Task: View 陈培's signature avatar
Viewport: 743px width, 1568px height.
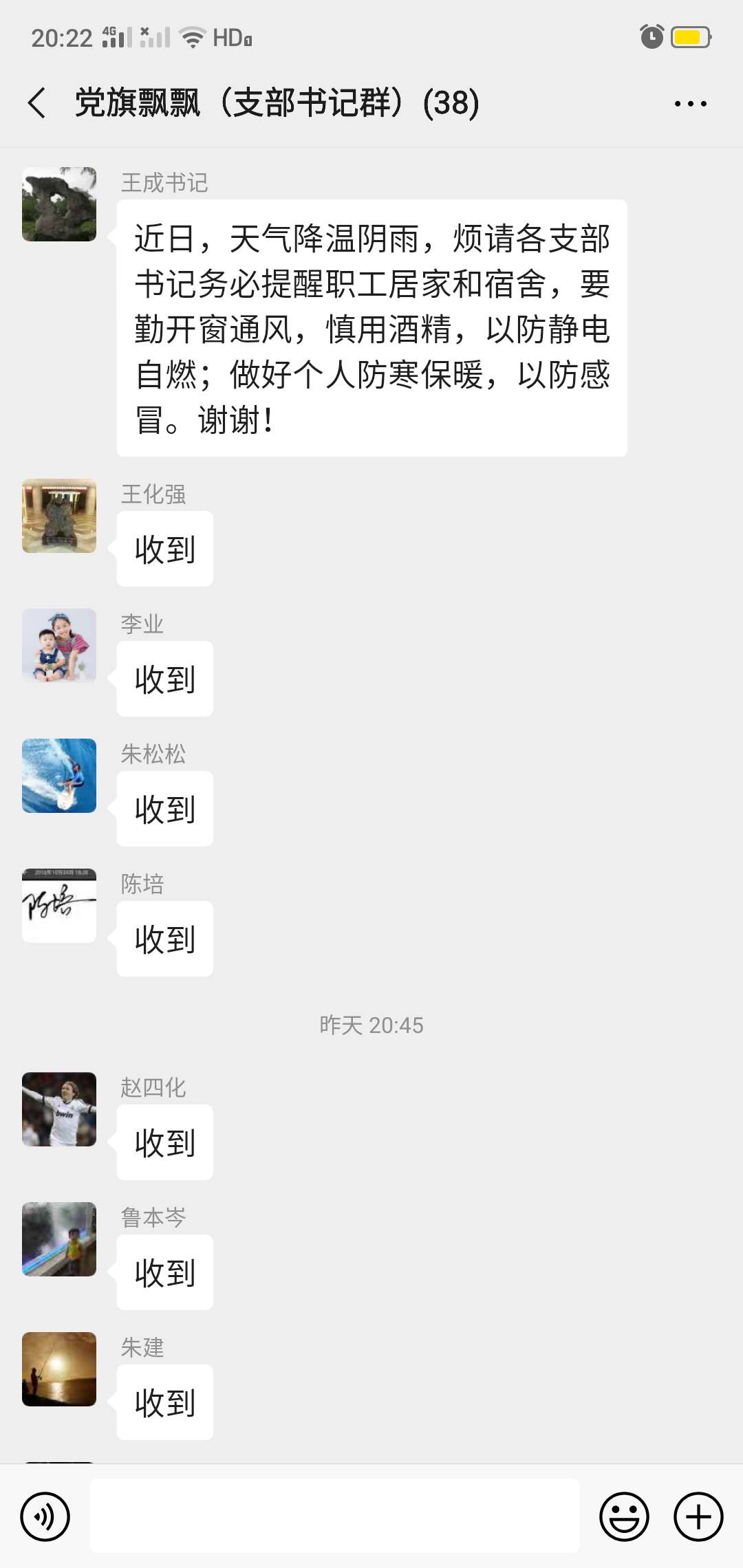Action: click(x=59, y=906)
